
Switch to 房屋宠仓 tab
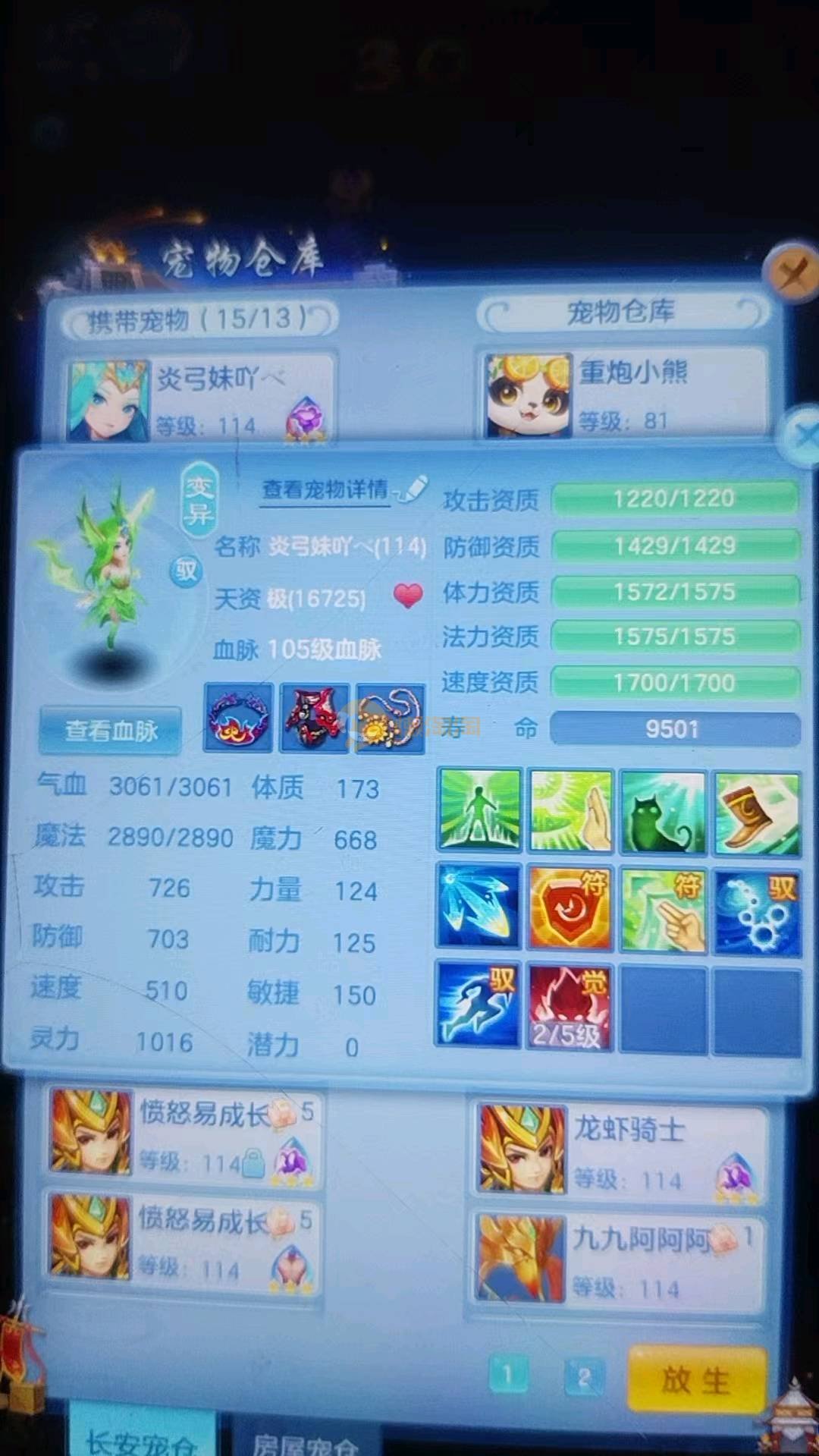tap(303, 1442)
